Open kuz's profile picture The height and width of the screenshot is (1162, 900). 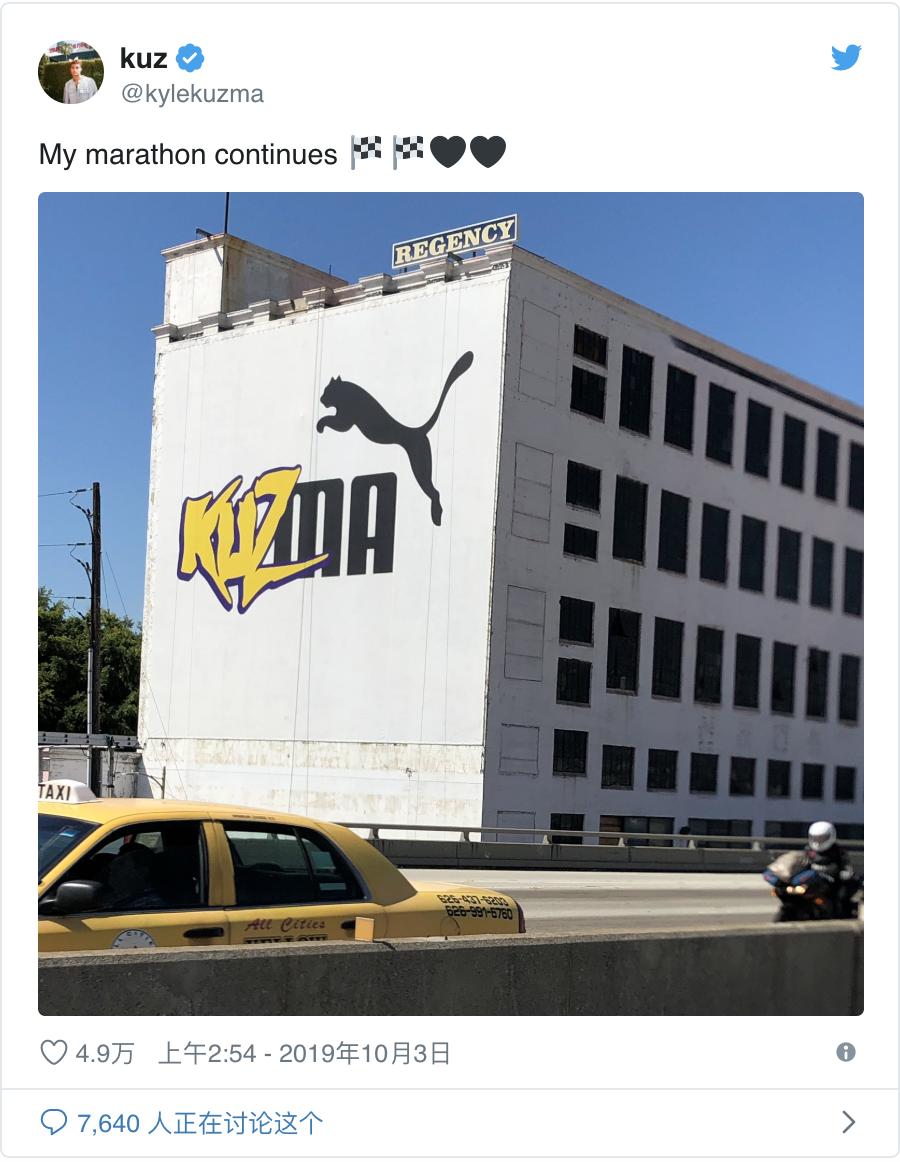[71, 73]
